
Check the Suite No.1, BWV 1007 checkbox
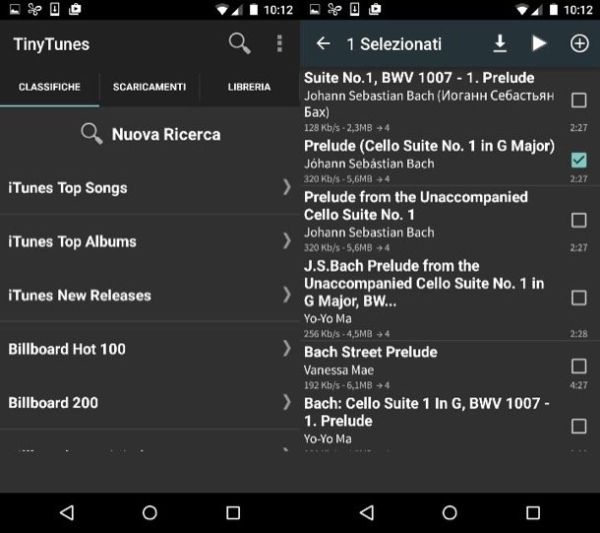(578, 100)
